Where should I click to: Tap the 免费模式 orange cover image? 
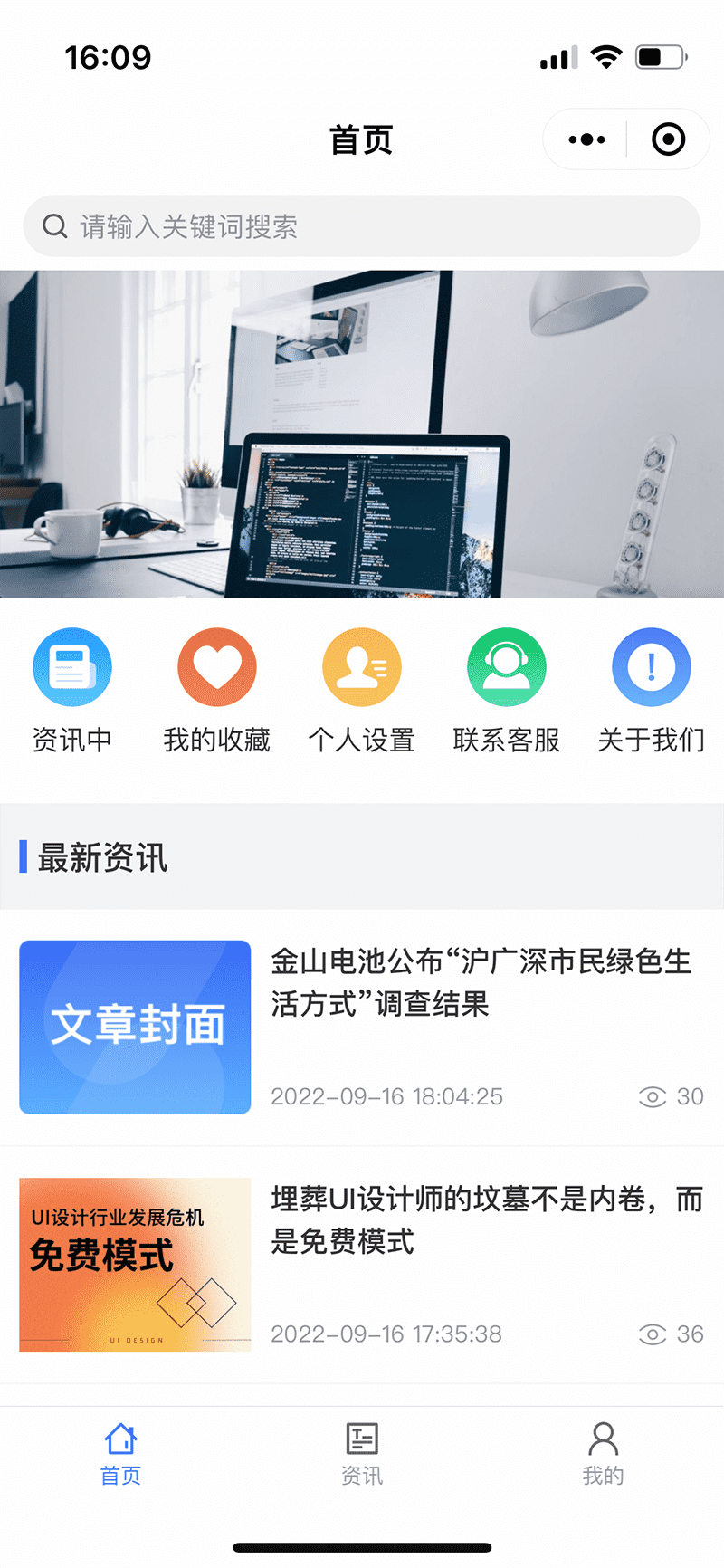[134, 1264]
